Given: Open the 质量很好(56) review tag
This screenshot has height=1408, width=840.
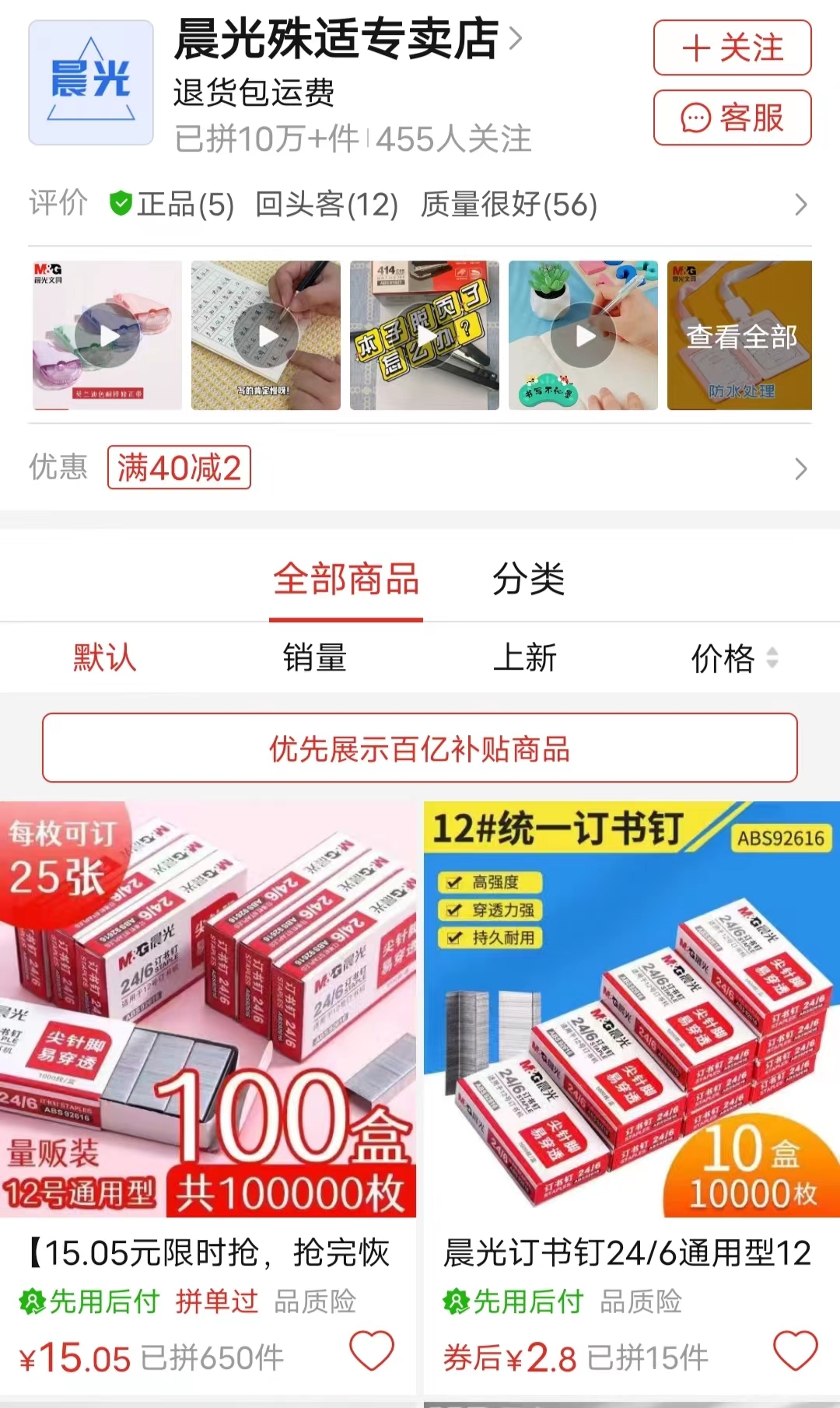Looking at the screenshot, I should pyautogui.click(x=509, y=205).
